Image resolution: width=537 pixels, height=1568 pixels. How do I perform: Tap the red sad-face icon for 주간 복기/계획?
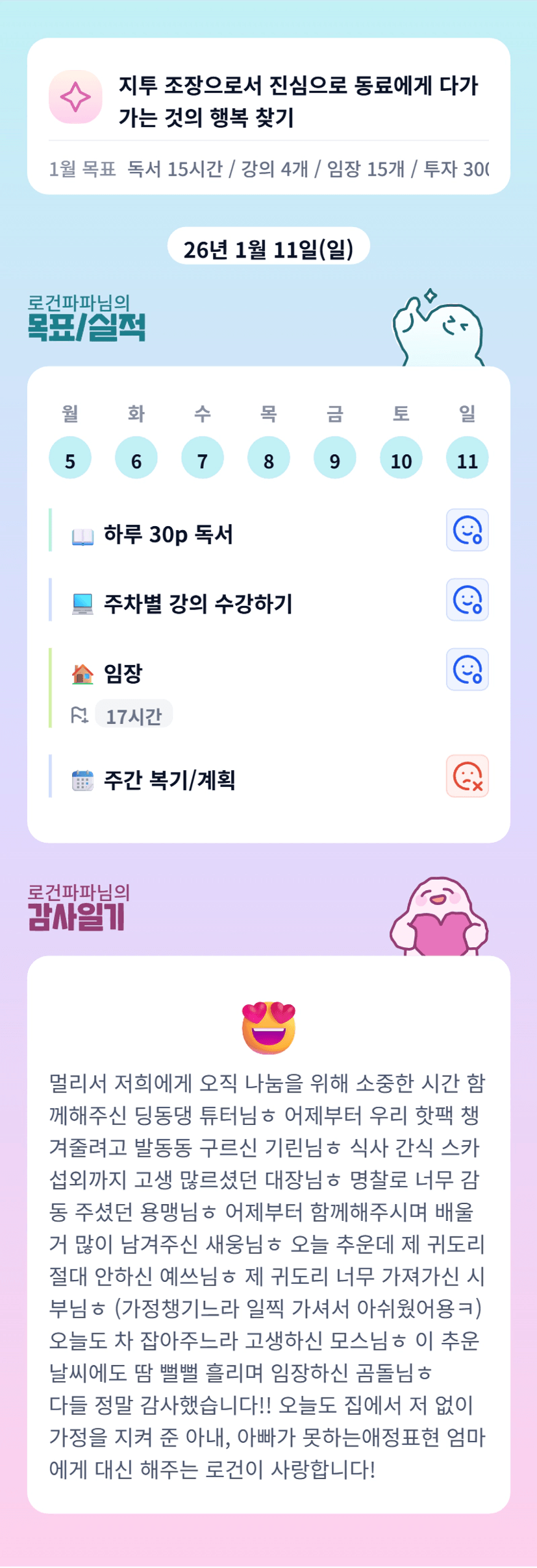pyautogui.click(x=468, y=776)
